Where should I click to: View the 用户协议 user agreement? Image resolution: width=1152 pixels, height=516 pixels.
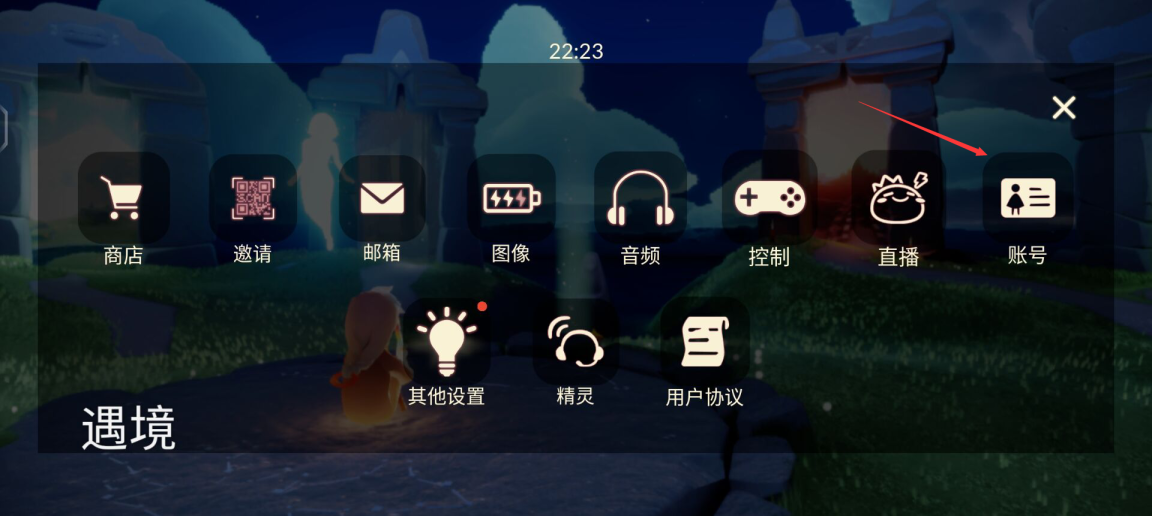pyautogui.click(x=705, y=341)
